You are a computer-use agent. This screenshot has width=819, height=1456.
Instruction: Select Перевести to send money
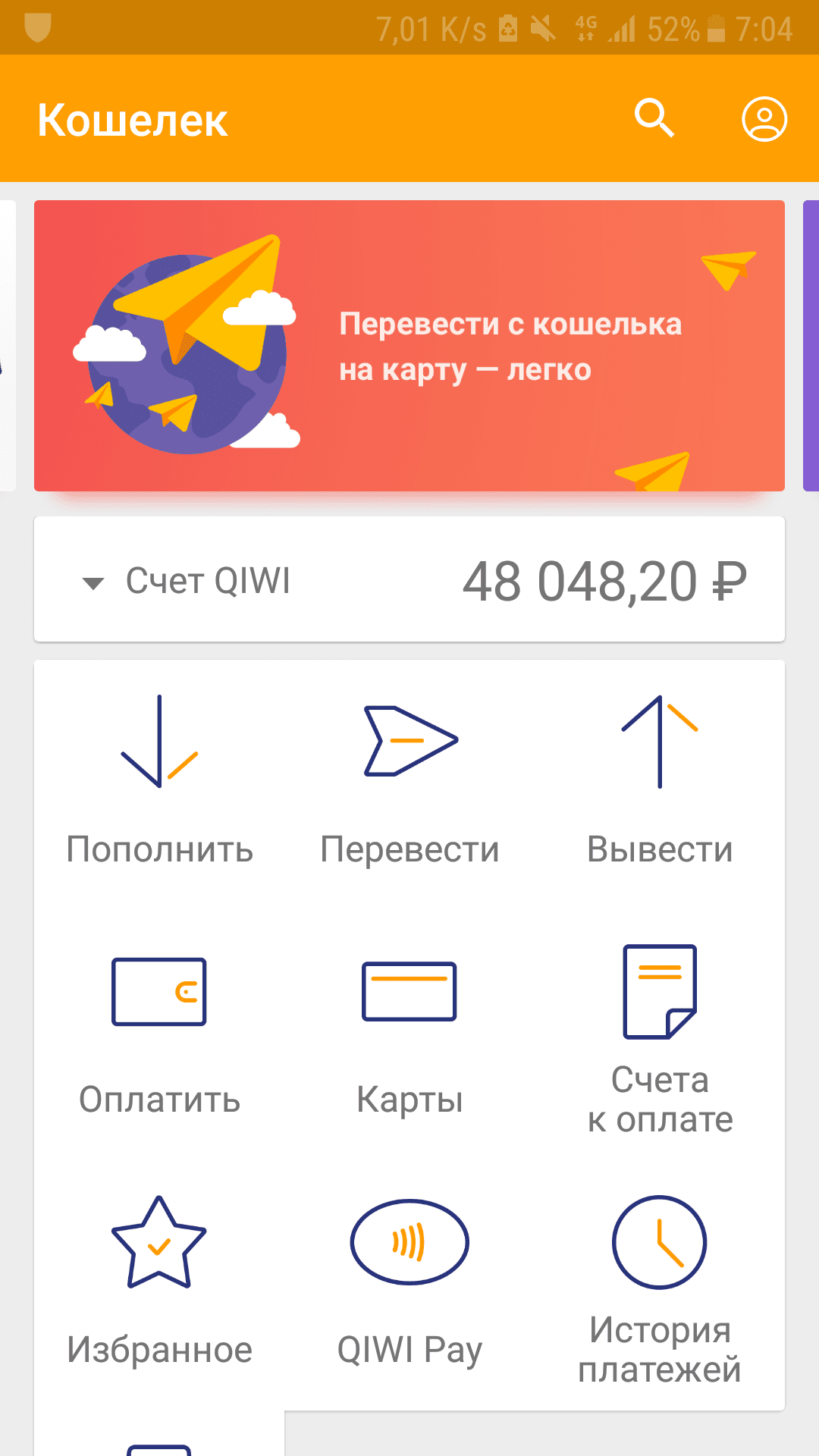tap(409, 781)
